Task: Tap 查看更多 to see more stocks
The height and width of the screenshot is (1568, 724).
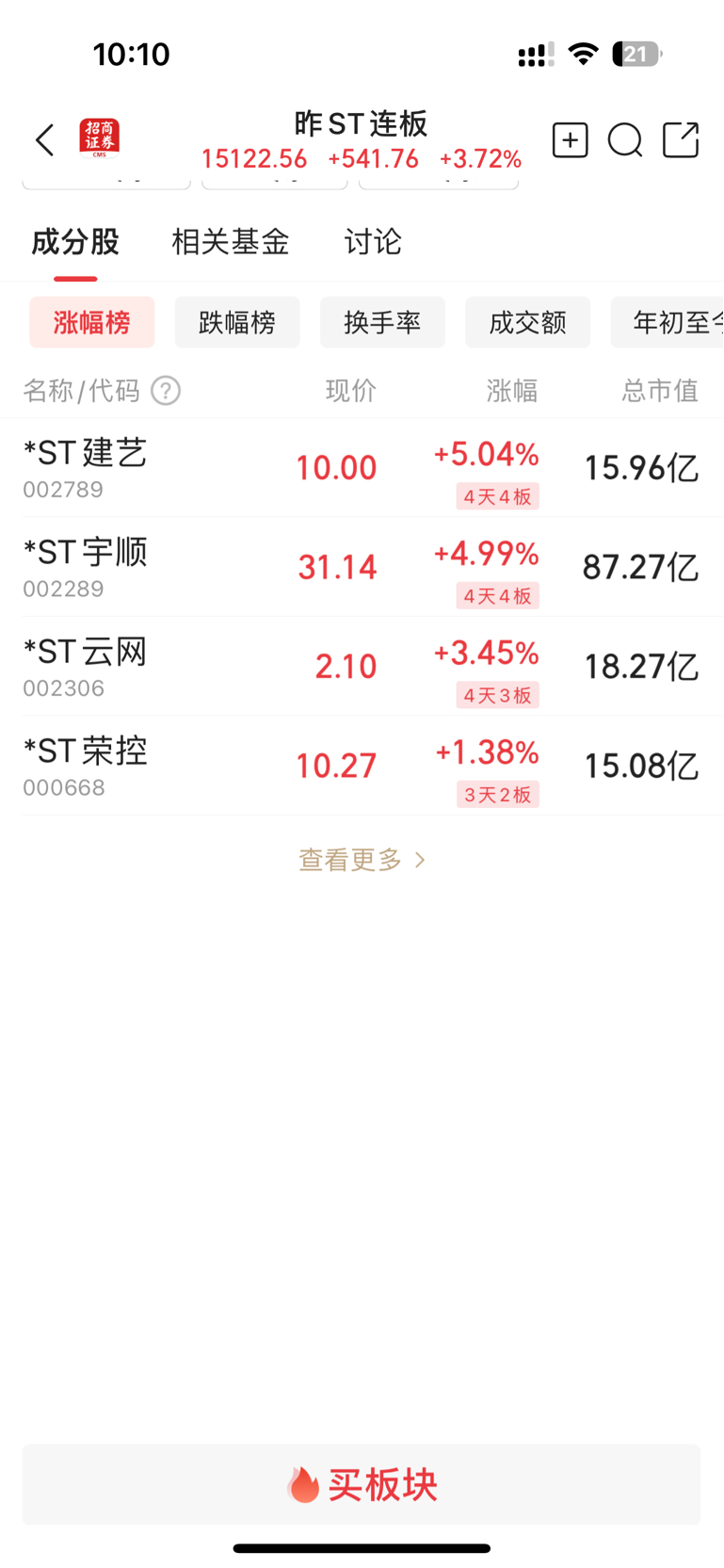Action: pyautogui.click(x=362, y=860)
